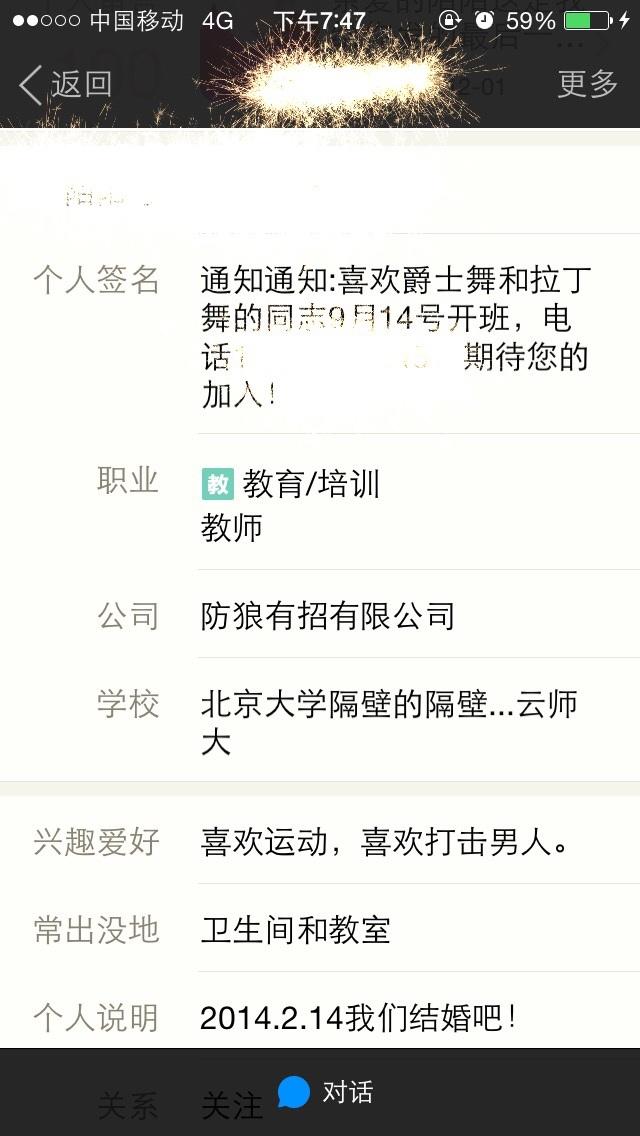Go back using the 返回 button
This screenshot has width=640, height=1136.
click(x=66, y=84)
